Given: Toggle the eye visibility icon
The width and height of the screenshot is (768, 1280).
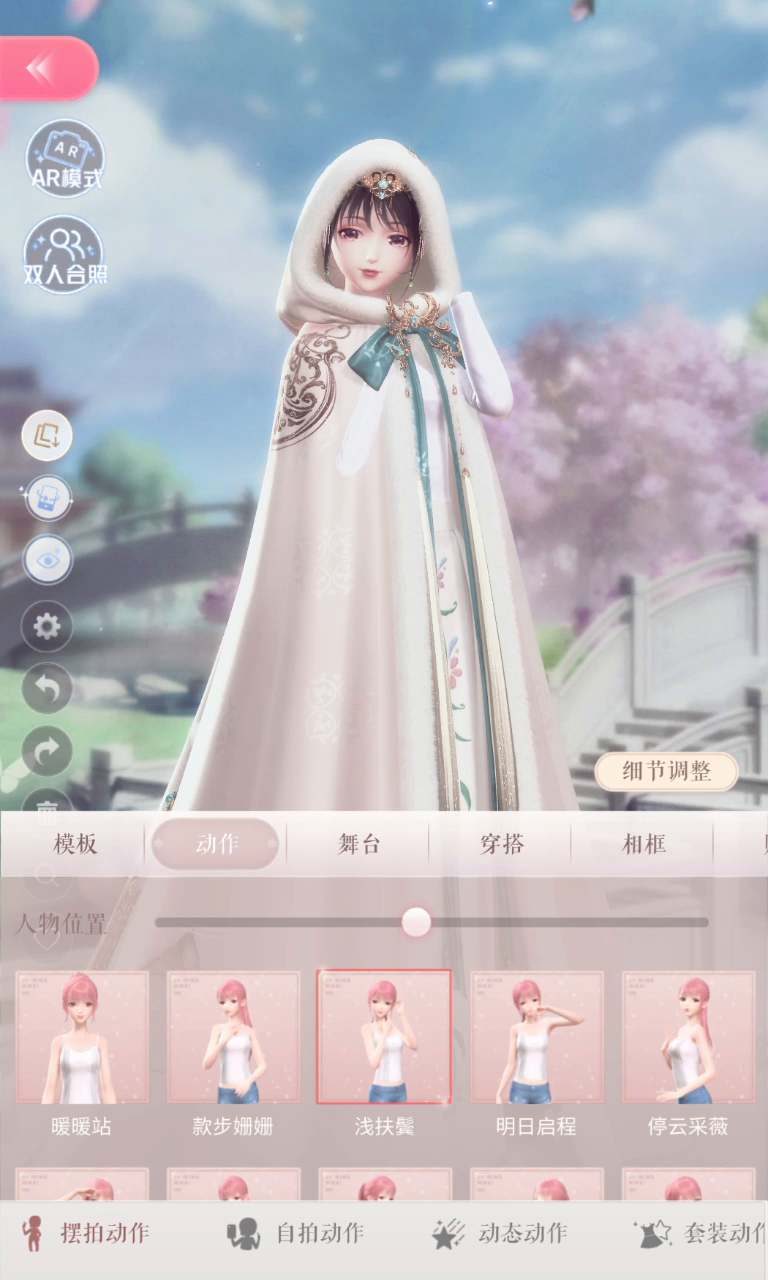Looking at the screenshot, I should (x=47, y=561).
